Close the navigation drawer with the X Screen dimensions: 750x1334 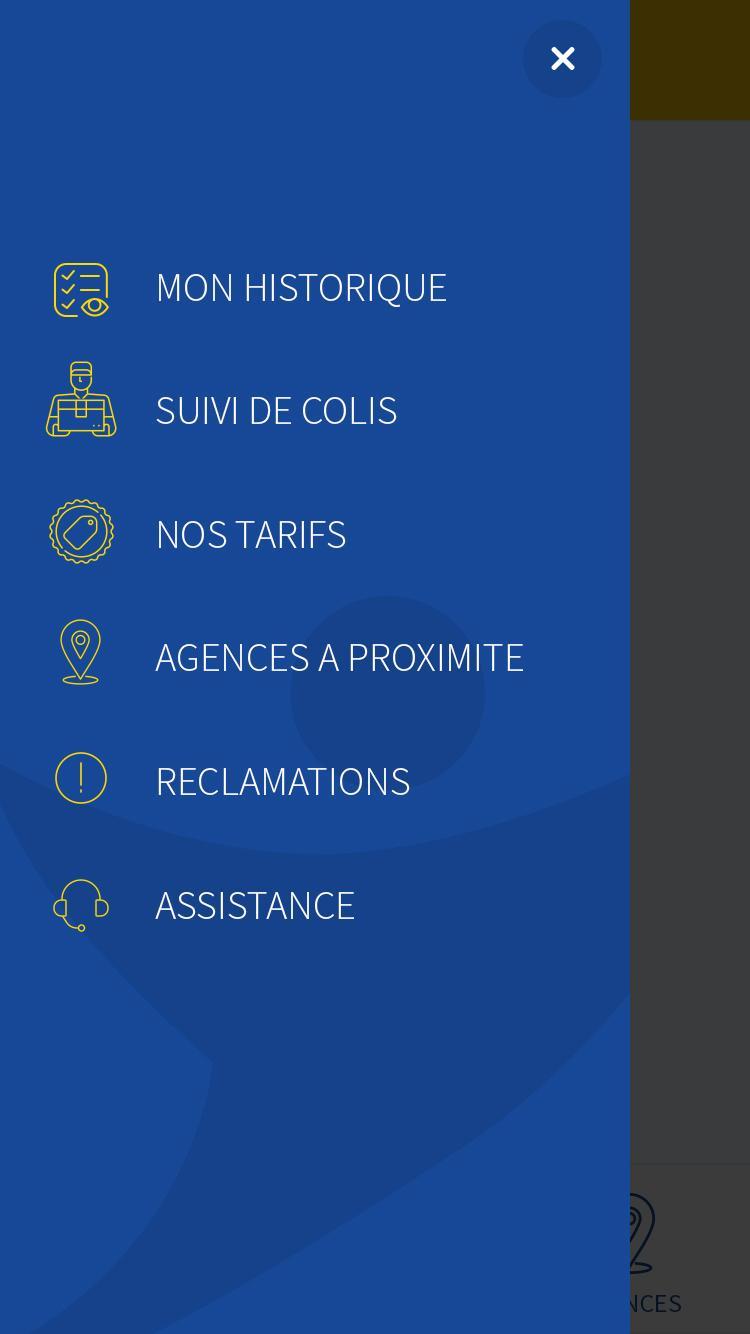562,59
